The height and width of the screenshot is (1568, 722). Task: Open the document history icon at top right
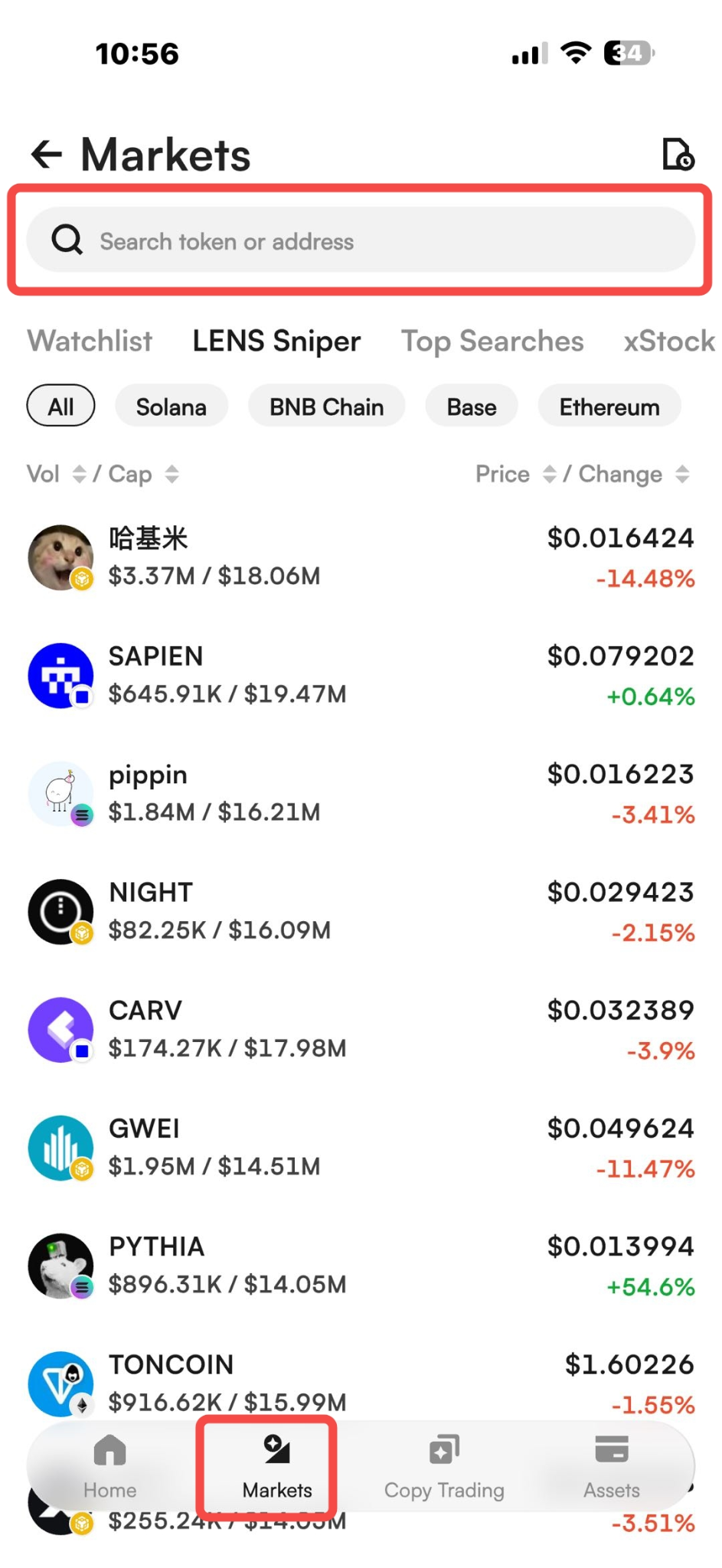click(x=678, y=155)
